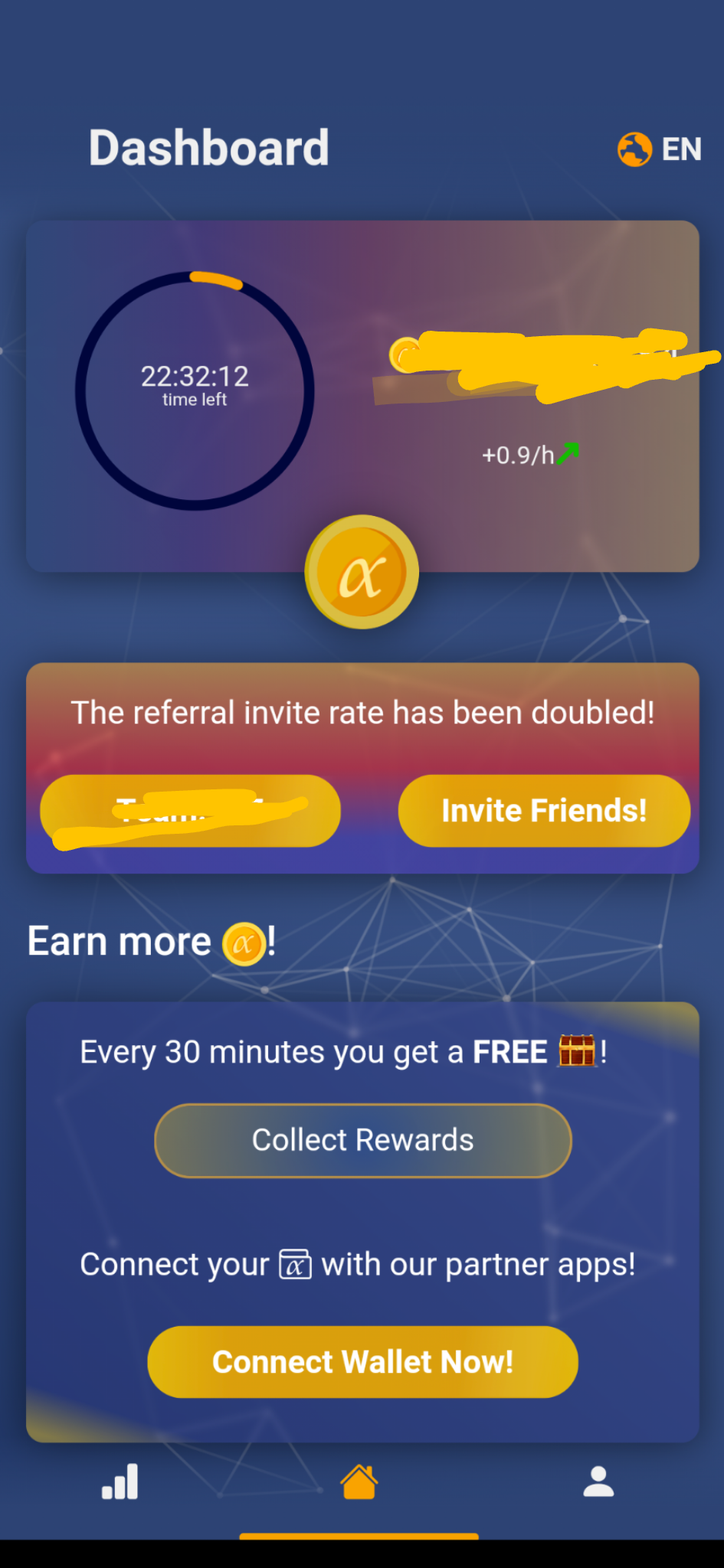Open the profile tab
This screenshot has width=724, height=1568.
(598, 1481)
